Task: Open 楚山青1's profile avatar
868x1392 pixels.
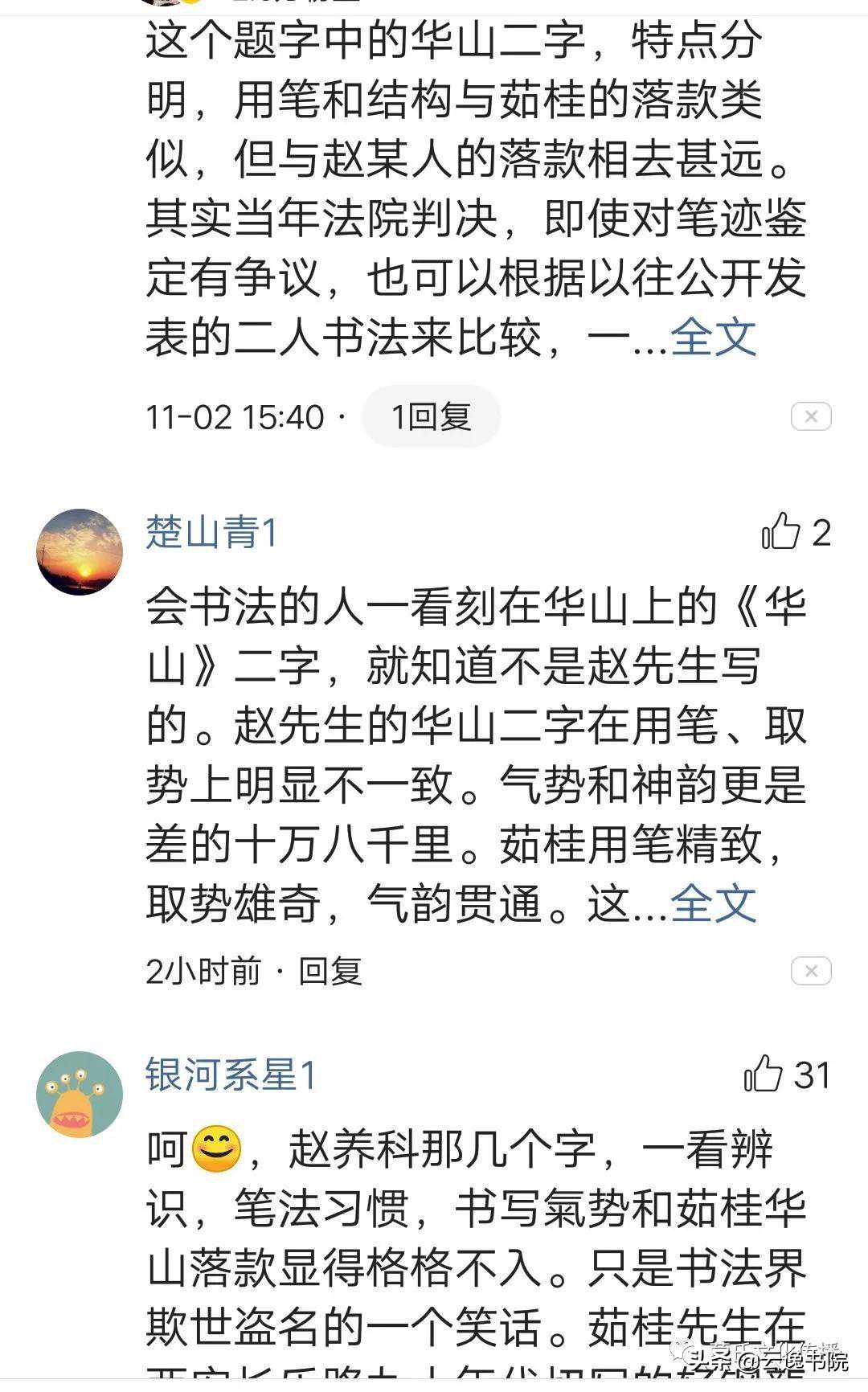Action: [x=80, y=551]
